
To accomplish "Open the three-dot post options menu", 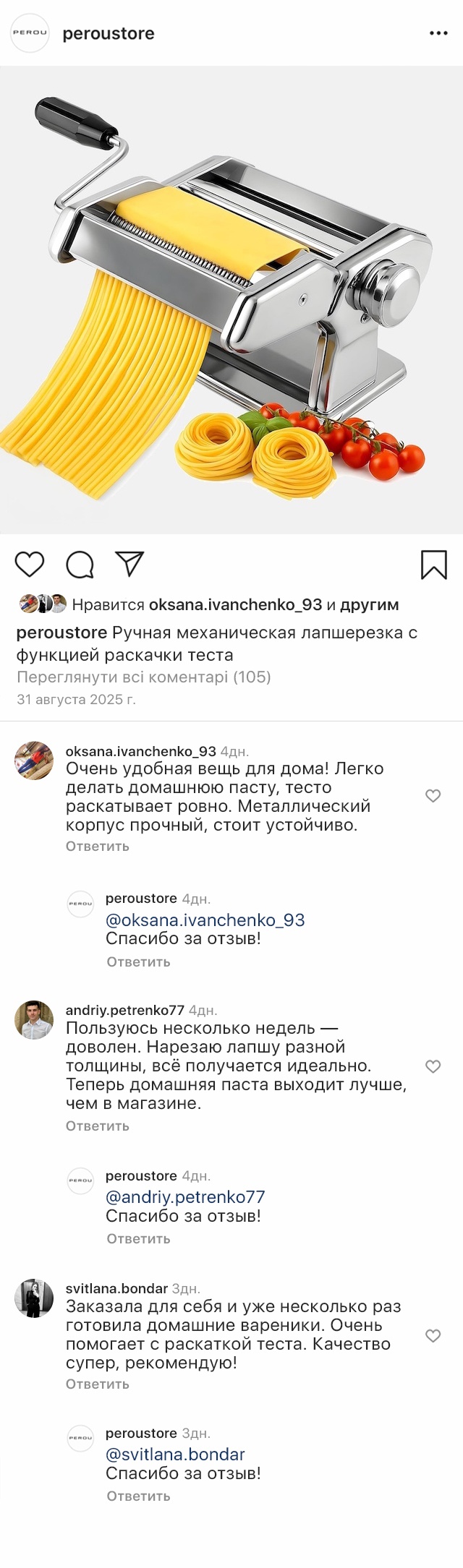I will pos(438,33).
